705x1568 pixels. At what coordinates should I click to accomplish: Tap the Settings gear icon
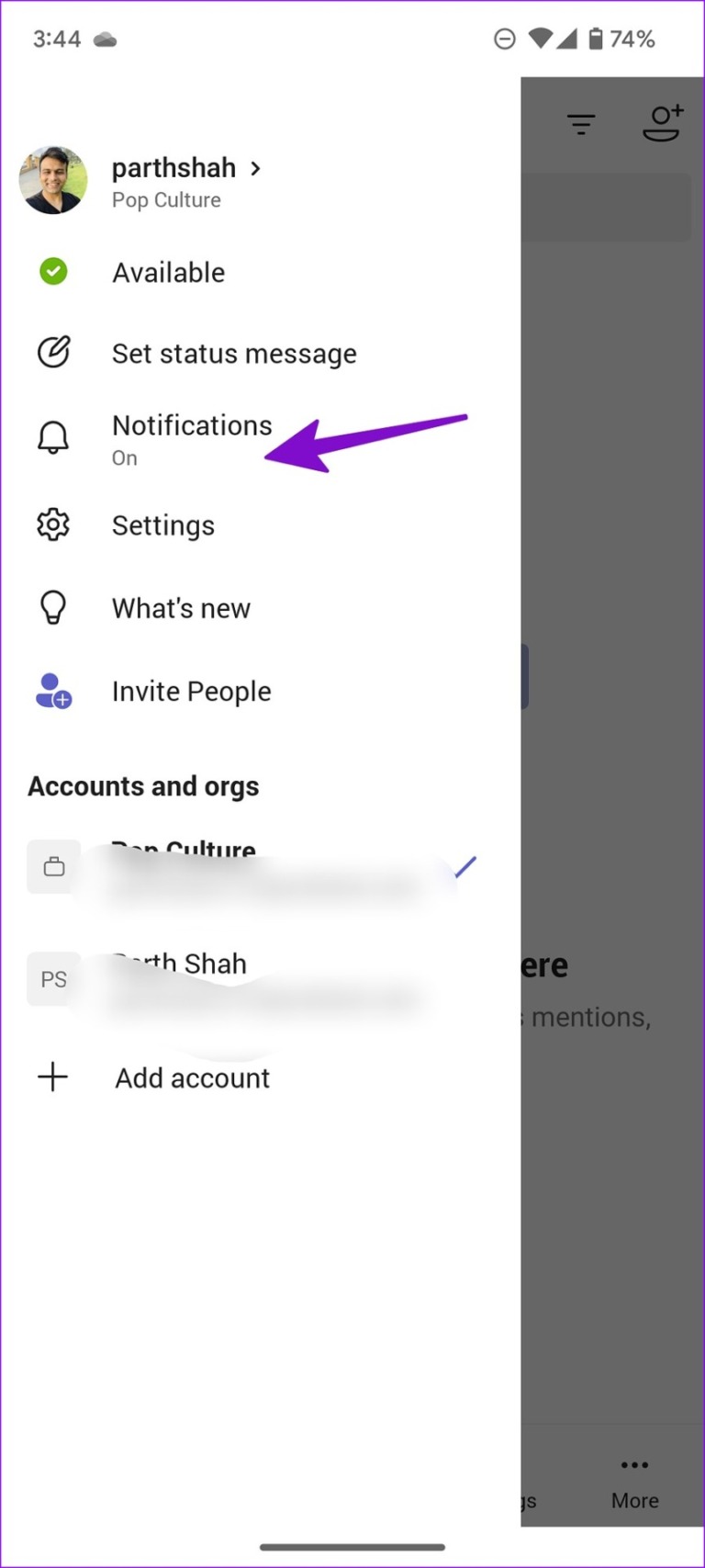53,525
